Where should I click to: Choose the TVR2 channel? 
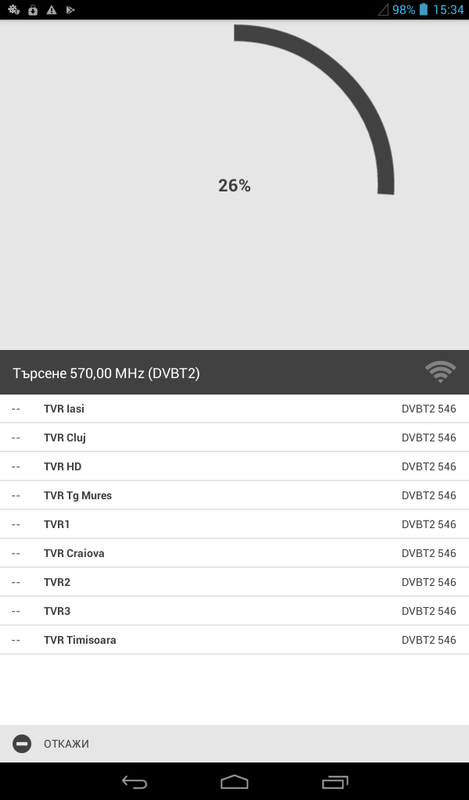click(234, 582)
